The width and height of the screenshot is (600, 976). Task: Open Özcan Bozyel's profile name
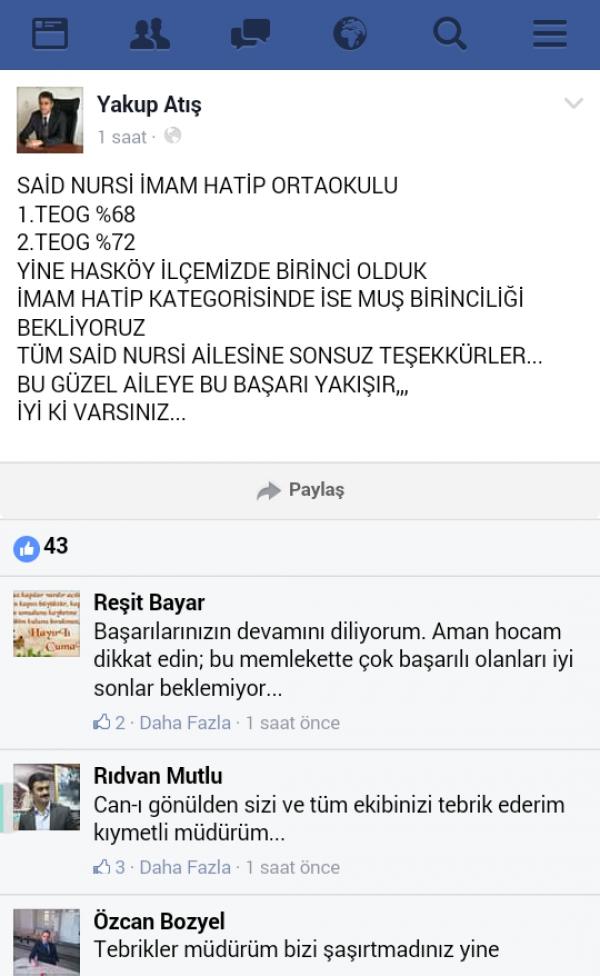coord(159,921)
